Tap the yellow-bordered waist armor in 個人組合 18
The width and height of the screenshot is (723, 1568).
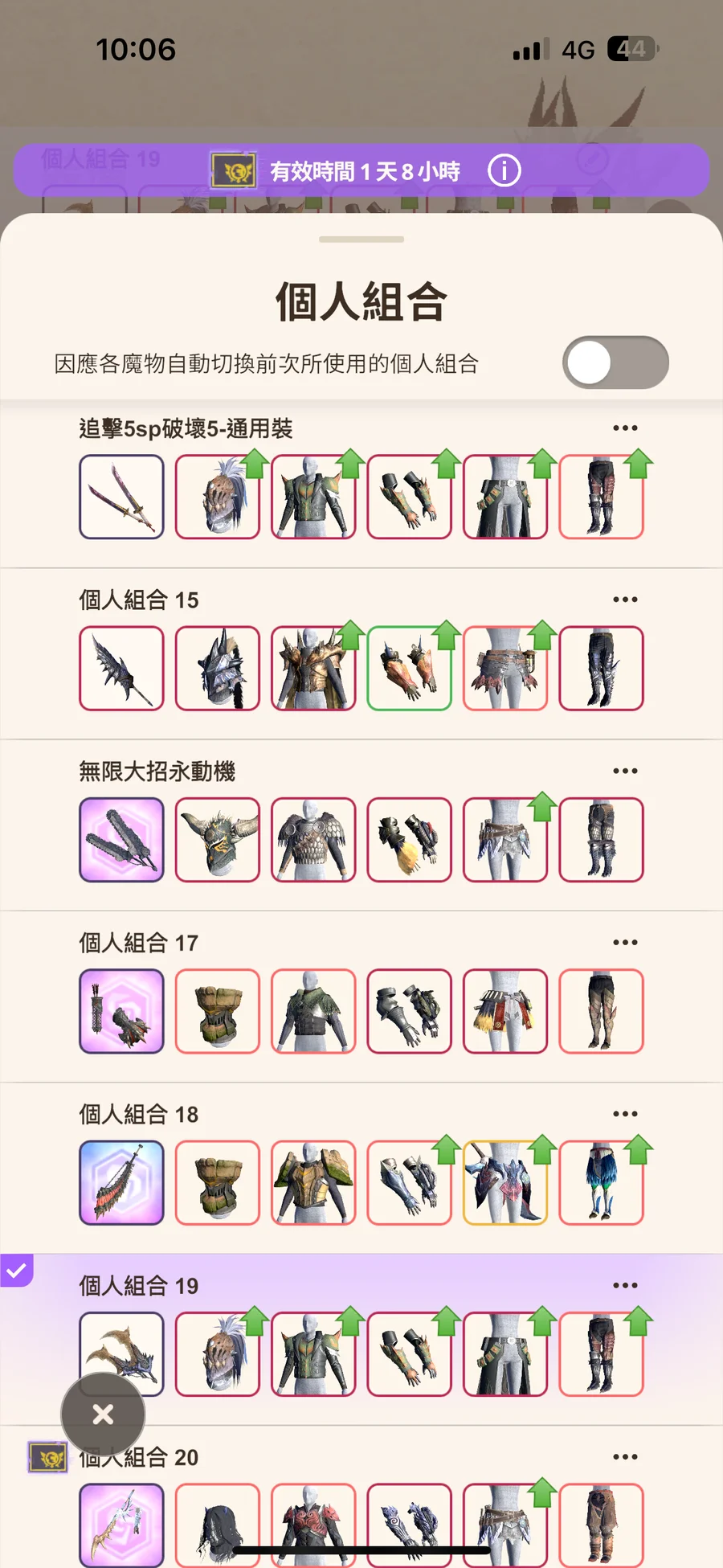tap(505, 1182)
